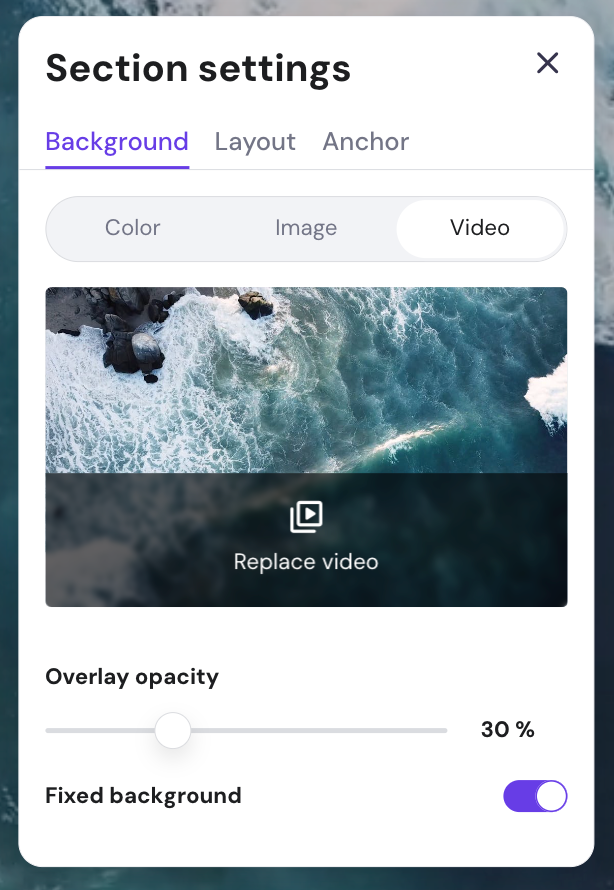Close the Section settings dialog
Viewport: 614px width, 890px height.
click(547, 63)
